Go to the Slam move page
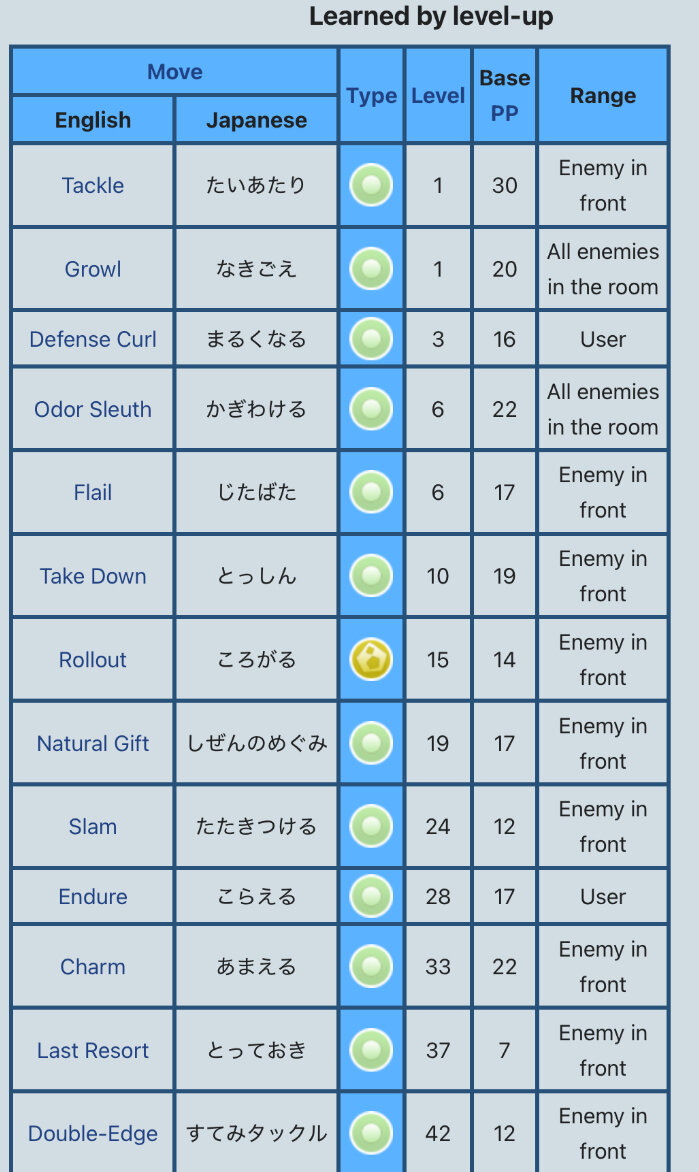699x1172 pixels. pyautogui.click(x=93, y=826)
